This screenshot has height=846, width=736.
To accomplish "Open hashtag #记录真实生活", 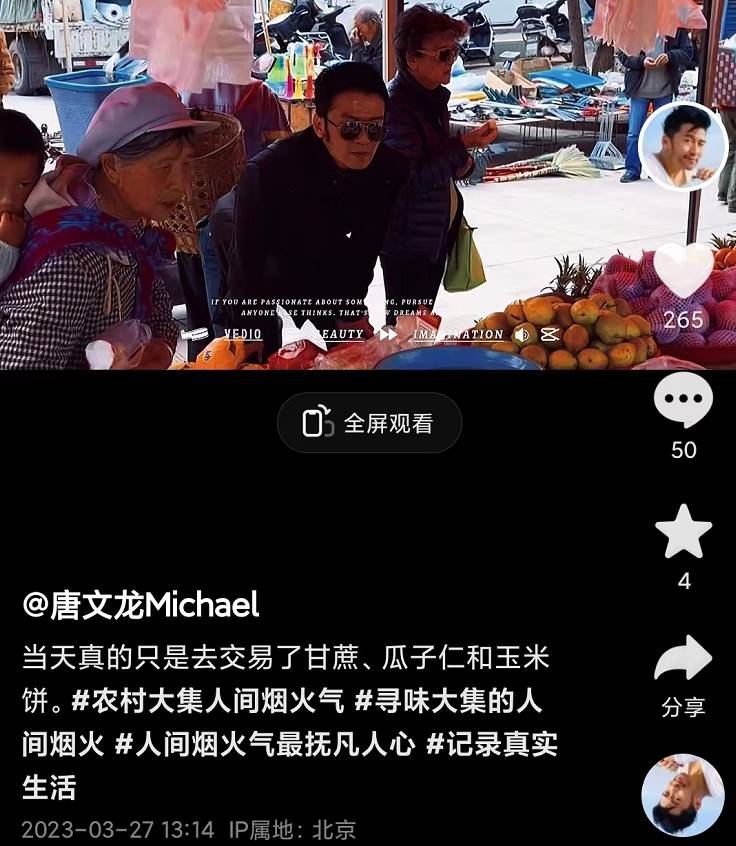I will 492,745.
